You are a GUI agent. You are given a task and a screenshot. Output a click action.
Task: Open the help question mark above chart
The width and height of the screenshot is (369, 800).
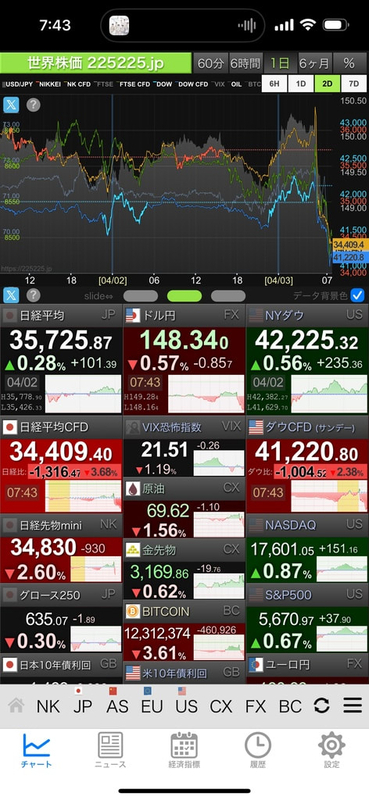click(x=33, y=105)
